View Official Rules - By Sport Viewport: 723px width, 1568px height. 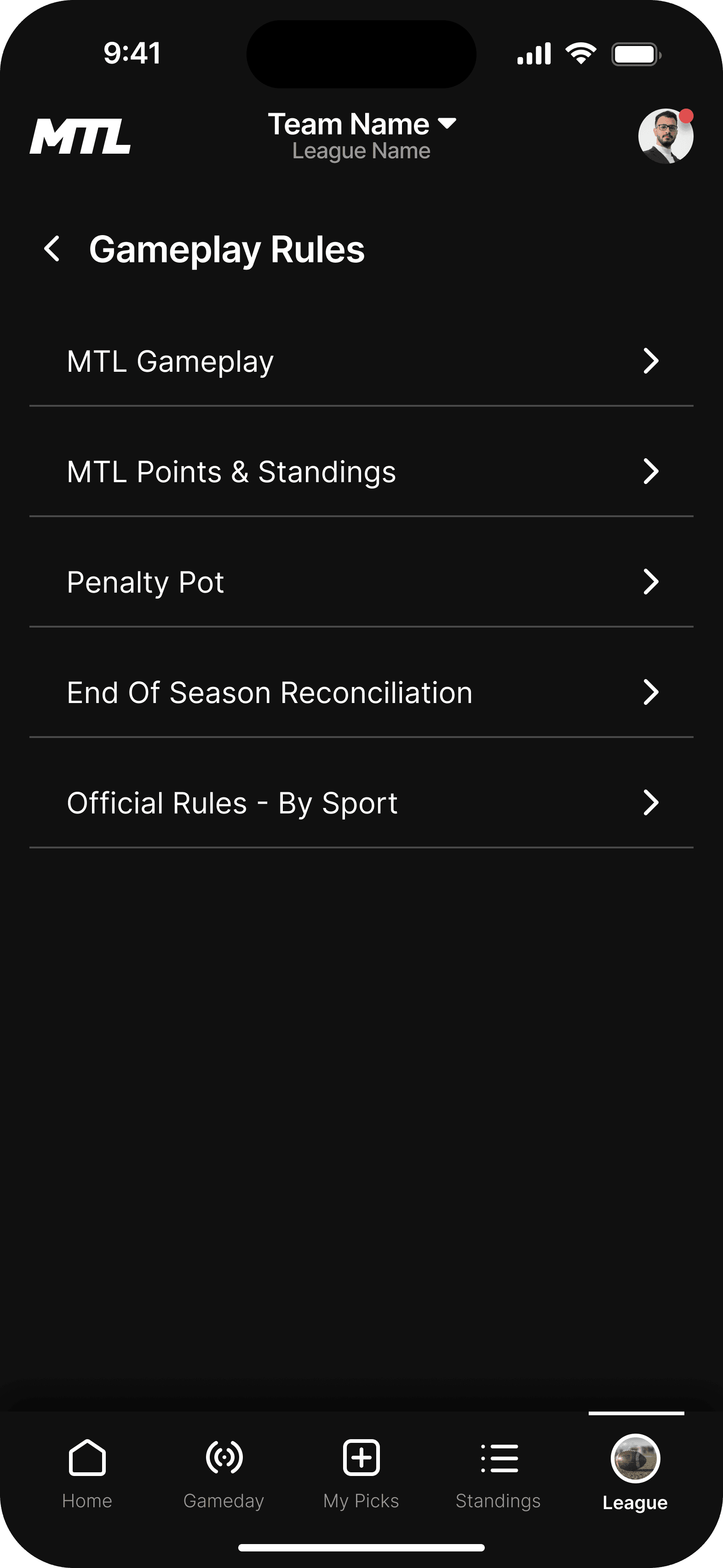pos(361,803)
